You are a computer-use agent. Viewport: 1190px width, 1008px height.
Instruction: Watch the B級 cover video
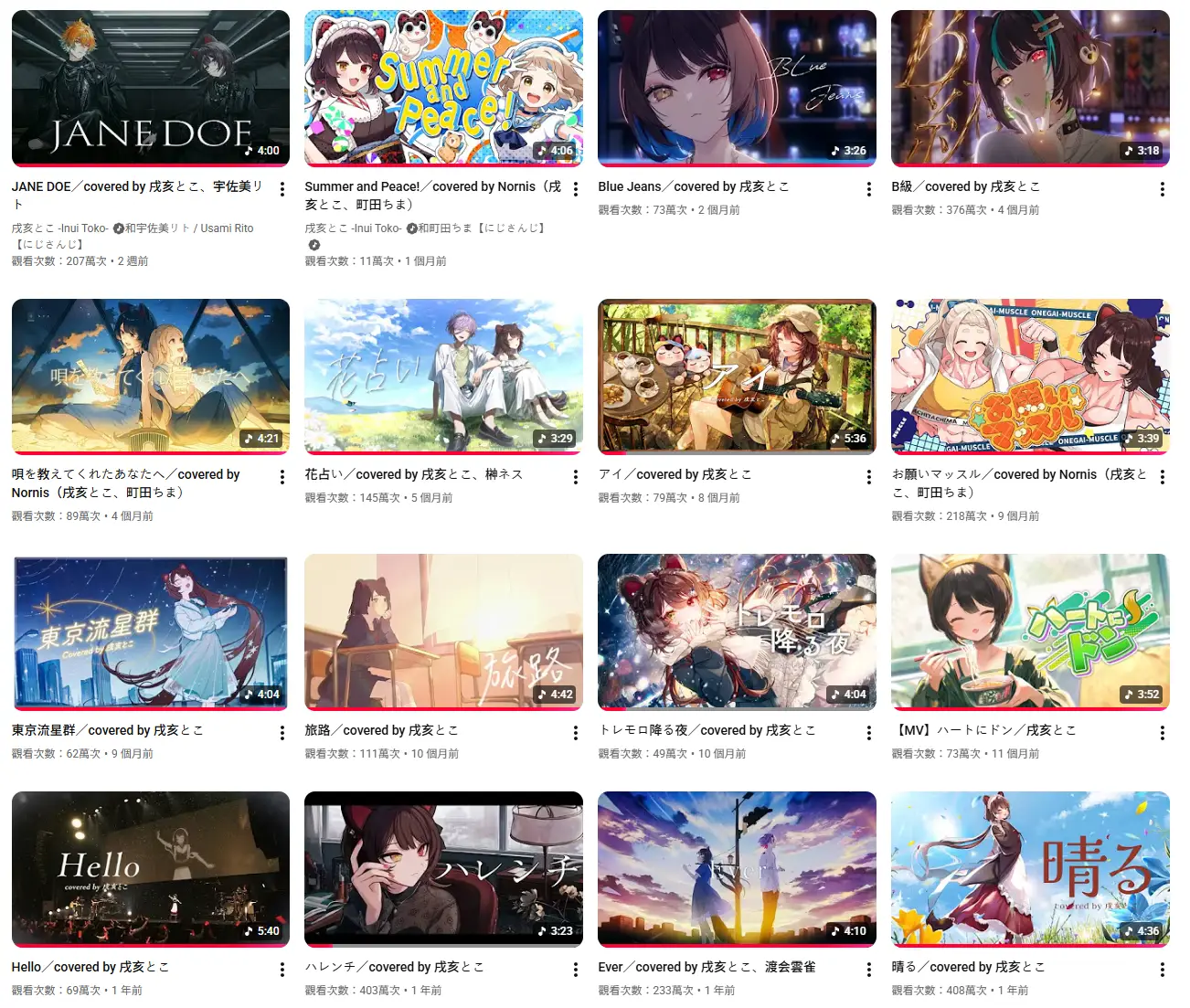coord(1030,88)
